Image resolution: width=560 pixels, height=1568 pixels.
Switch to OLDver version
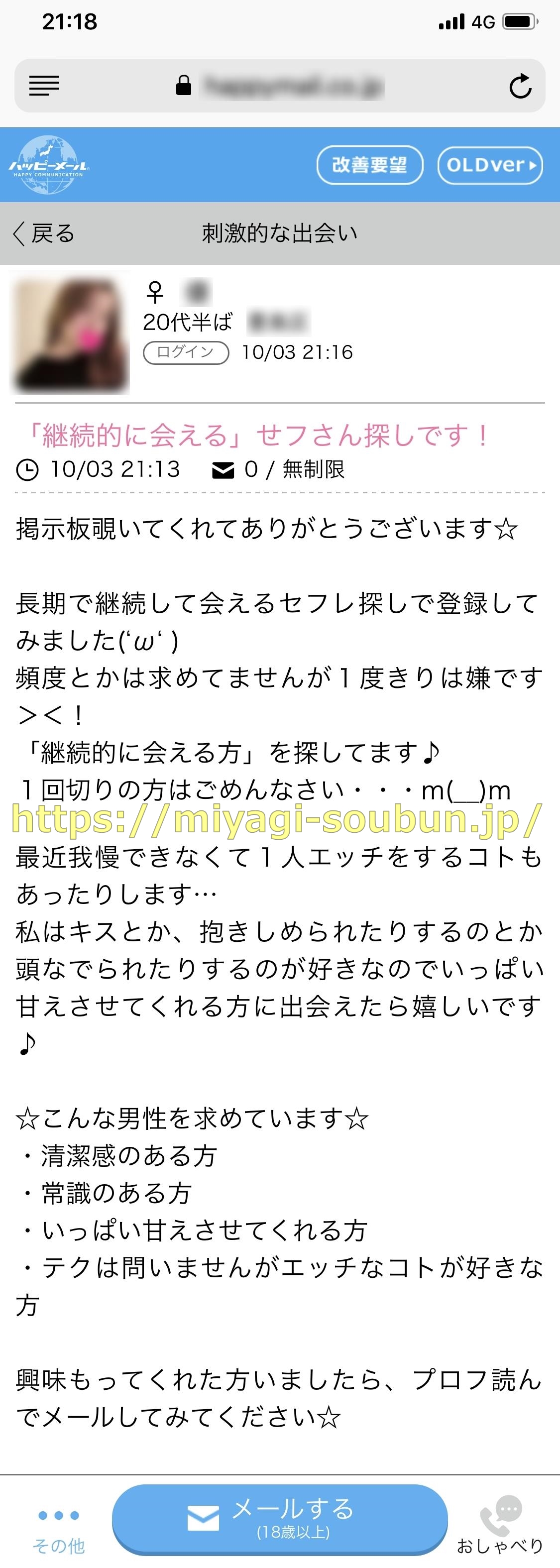[x=490, y=165]
